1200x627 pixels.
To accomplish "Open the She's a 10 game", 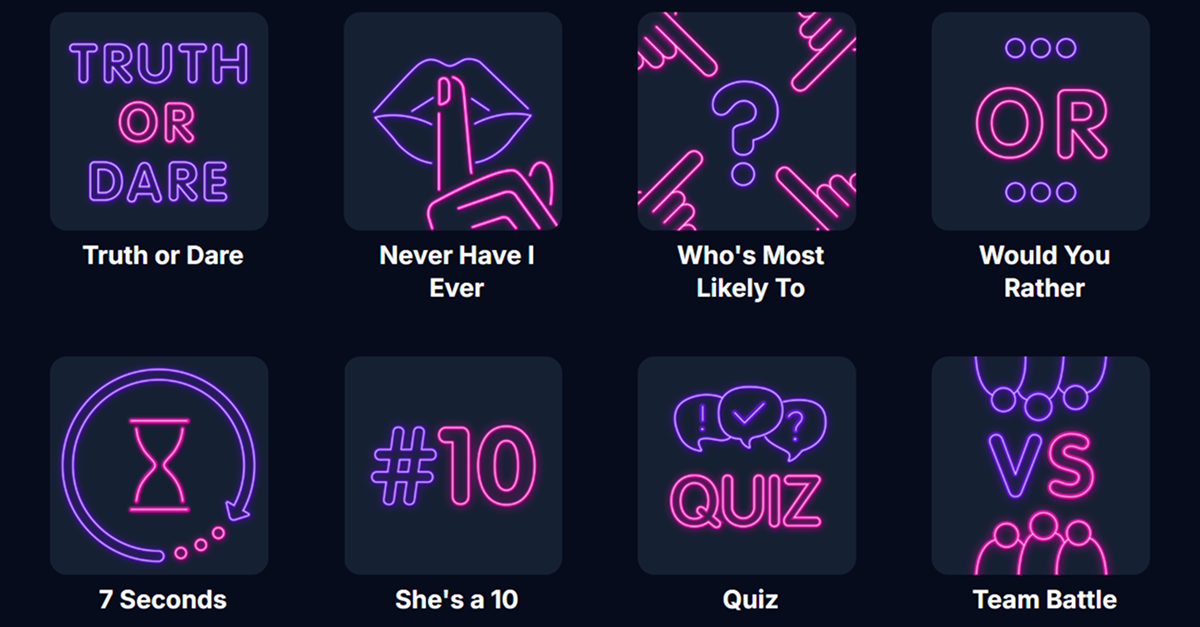I will pyautogui.click(x=453, y=466).
